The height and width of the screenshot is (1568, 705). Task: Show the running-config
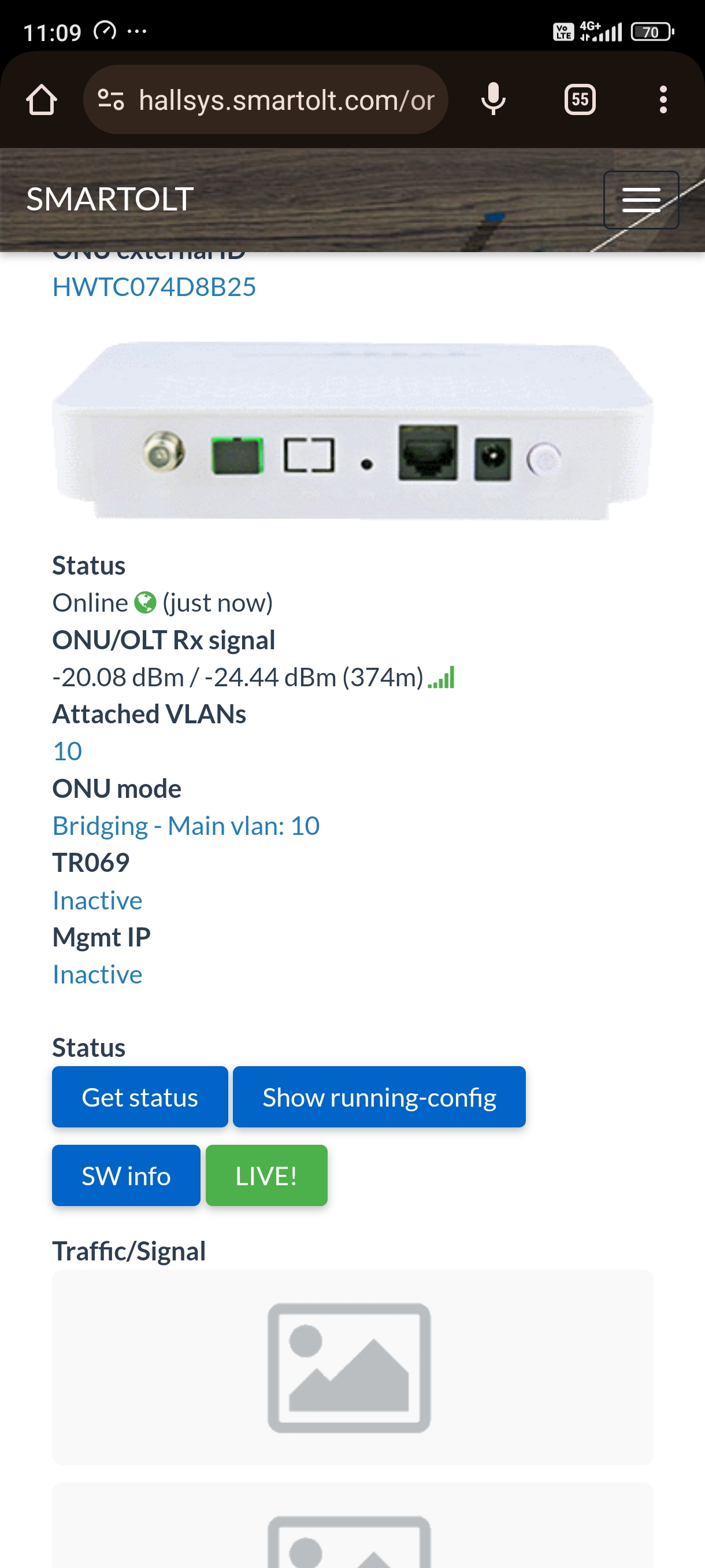click(379, 1097)
